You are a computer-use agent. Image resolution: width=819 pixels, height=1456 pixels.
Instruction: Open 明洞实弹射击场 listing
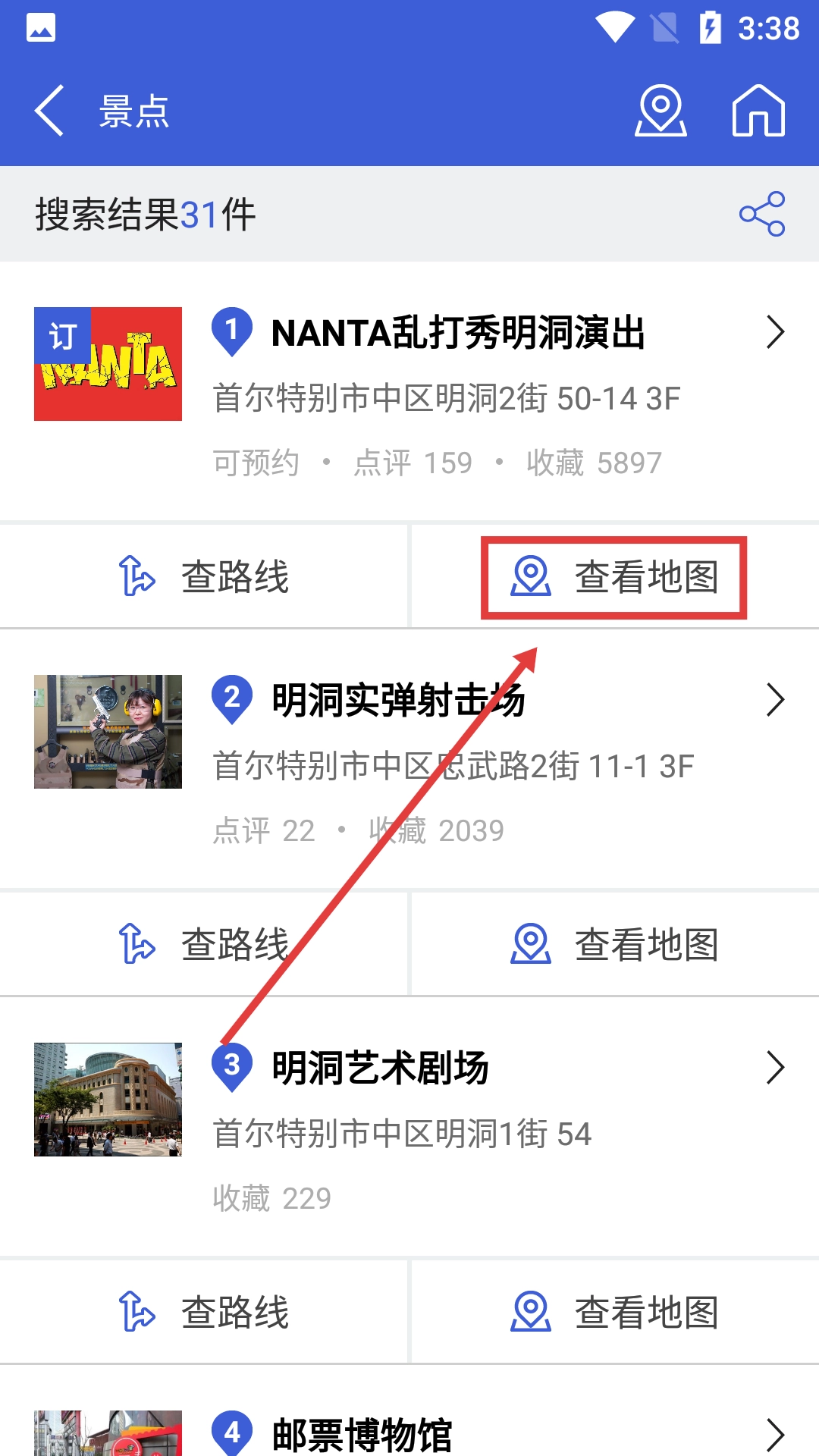point(399,701)
